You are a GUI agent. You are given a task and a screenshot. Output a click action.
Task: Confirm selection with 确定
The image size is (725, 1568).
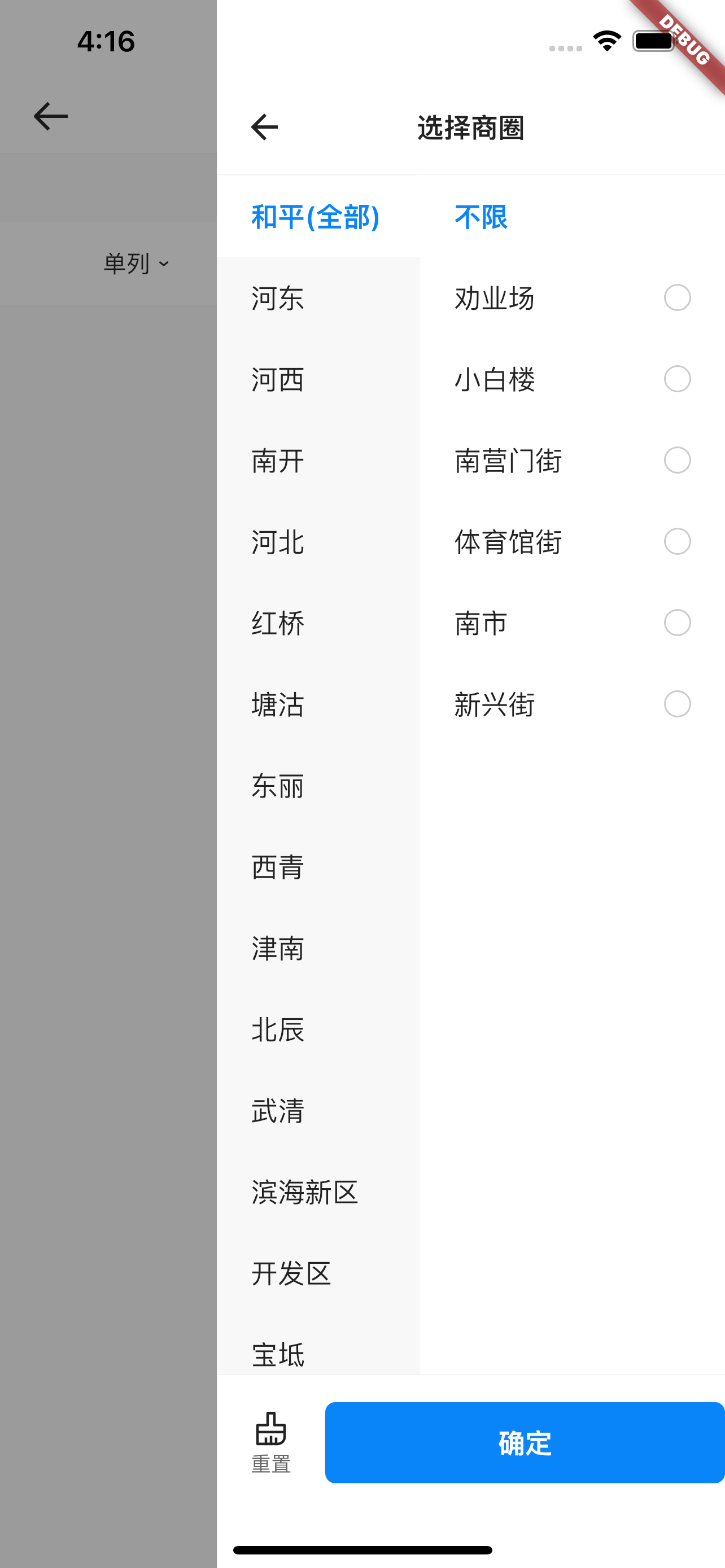[524, 1443]
